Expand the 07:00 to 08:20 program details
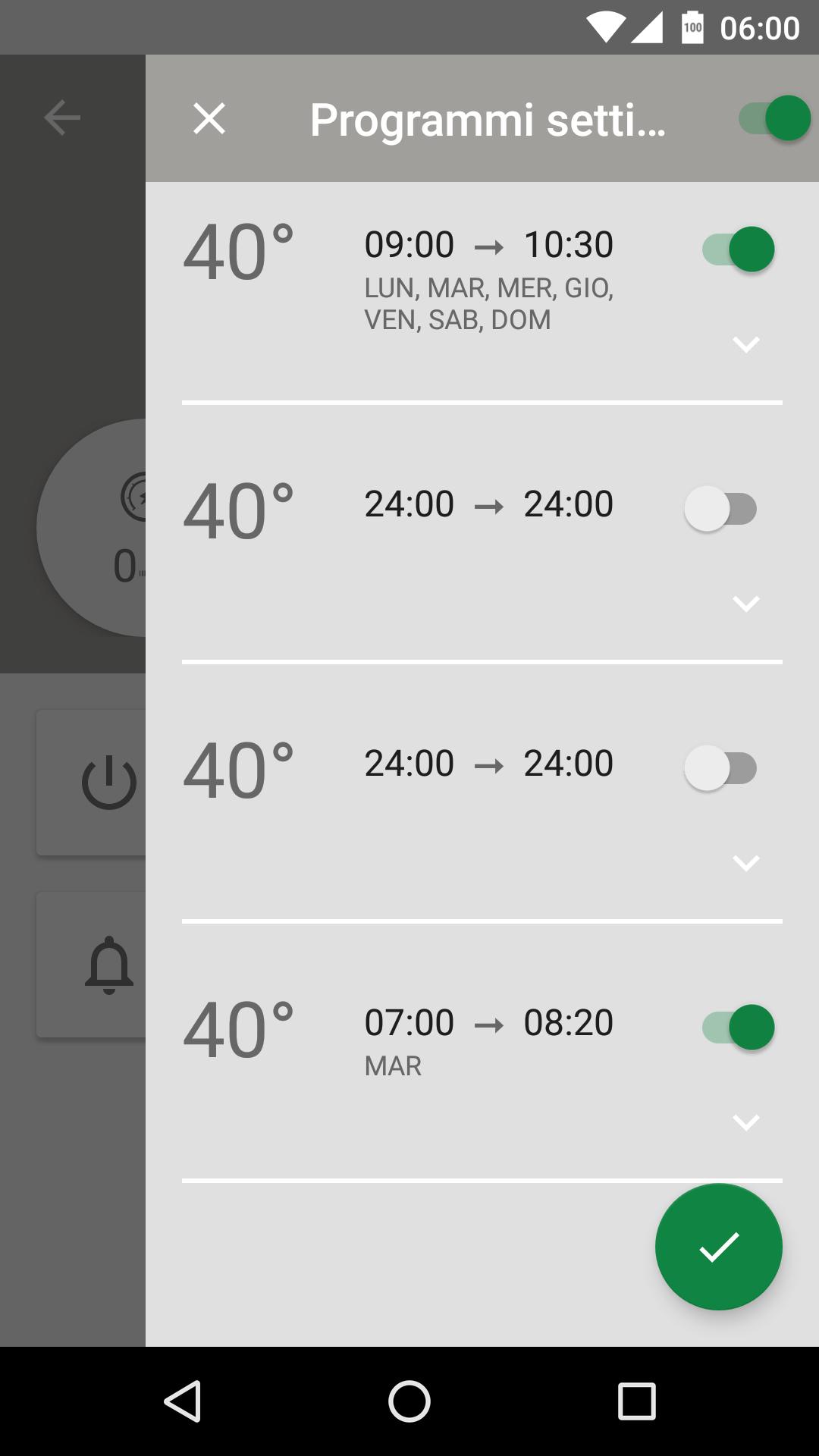Image resolution: width=819 pixels, height=1456 pixels. click(x=746, y=1122)
